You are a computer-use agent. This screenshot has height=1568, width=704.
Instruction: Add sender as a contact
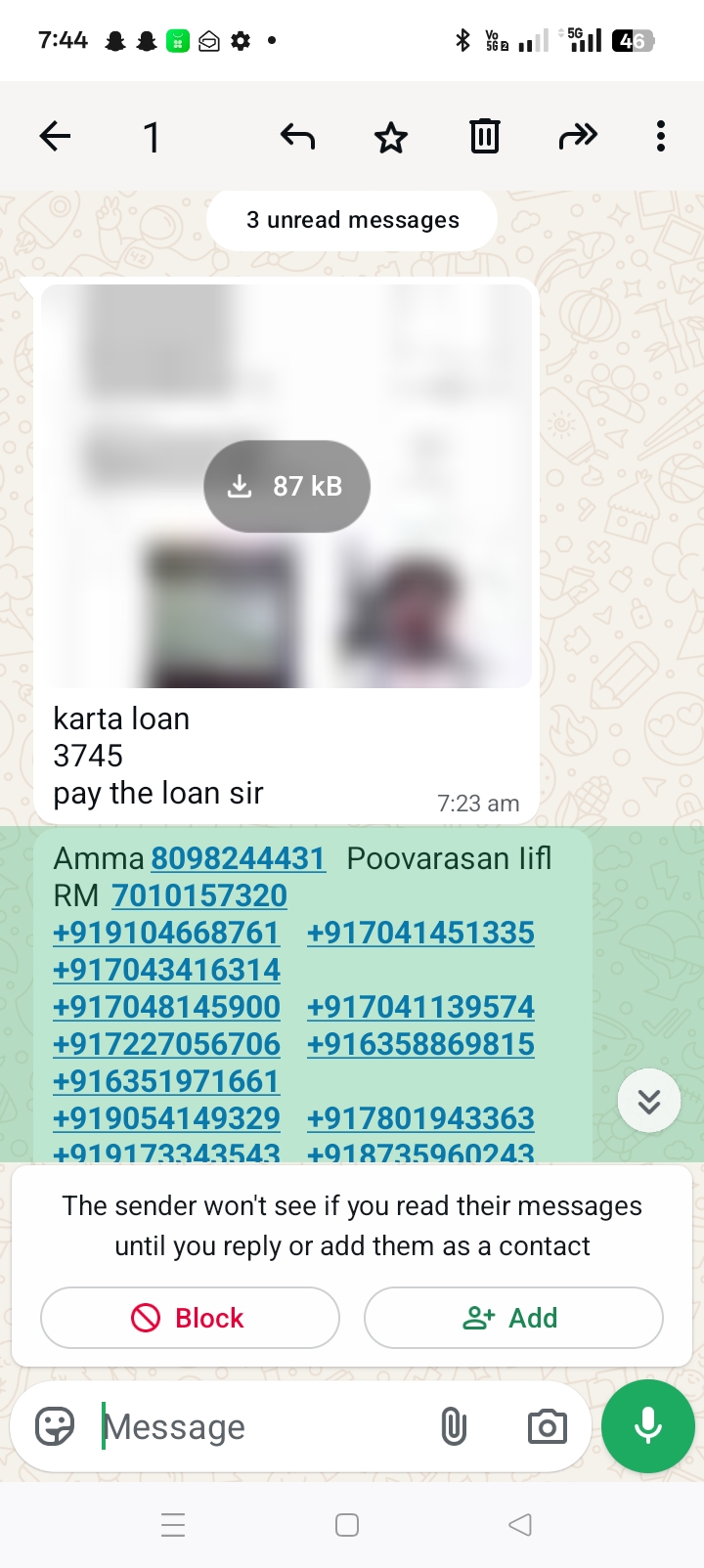pos(513,1318)
